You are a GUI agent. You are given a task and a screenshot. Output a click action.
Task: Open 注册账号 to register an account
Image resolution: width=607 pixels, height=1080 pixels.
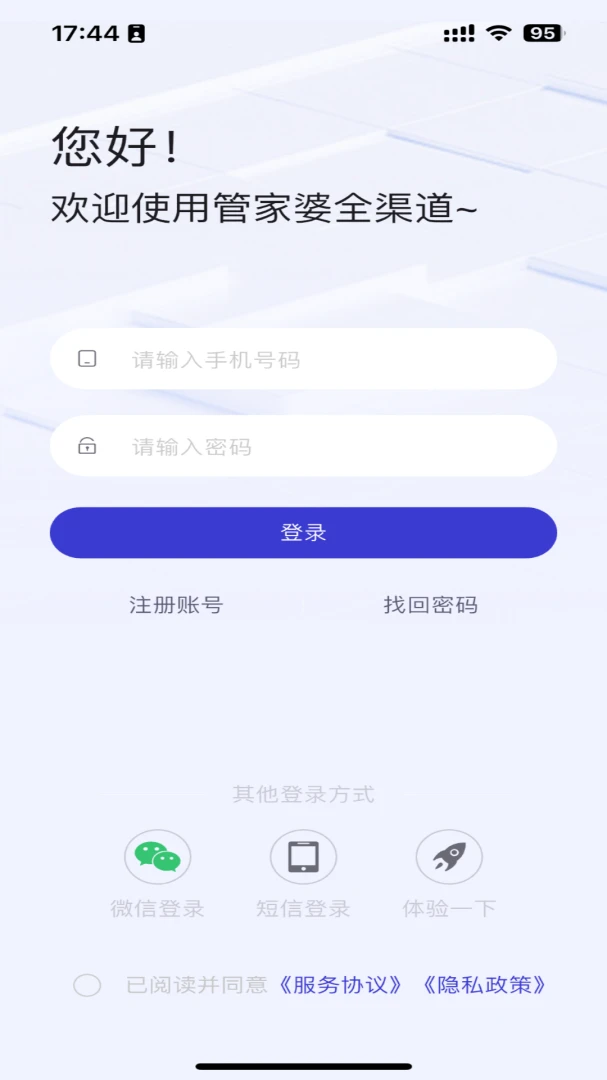pos(176,605)
